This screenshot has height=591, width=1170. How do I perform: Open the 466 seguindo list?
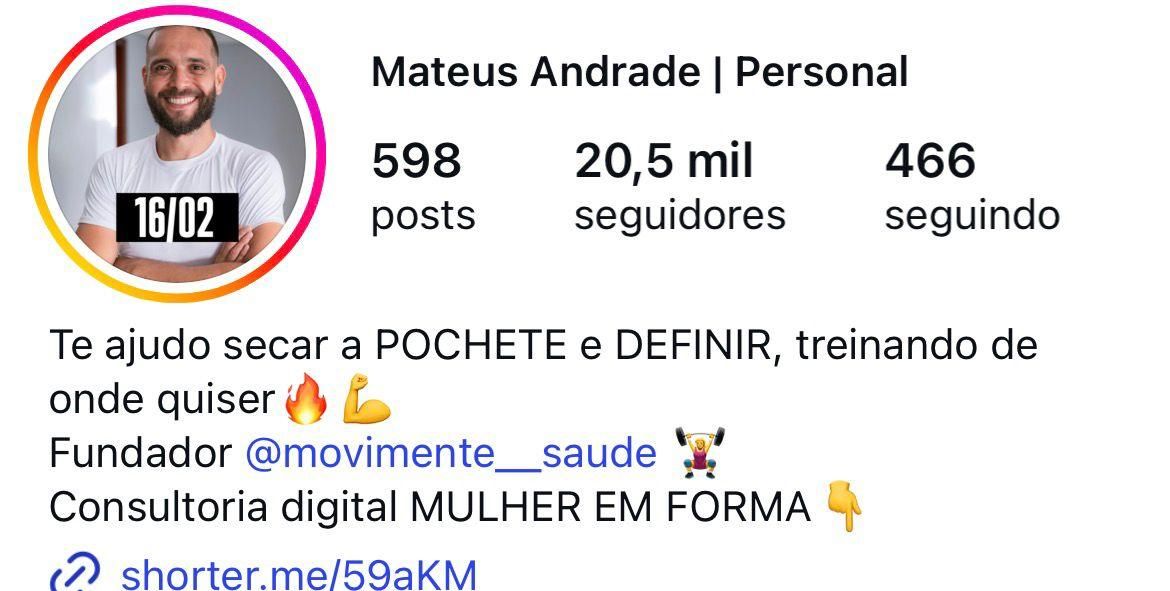971,187
